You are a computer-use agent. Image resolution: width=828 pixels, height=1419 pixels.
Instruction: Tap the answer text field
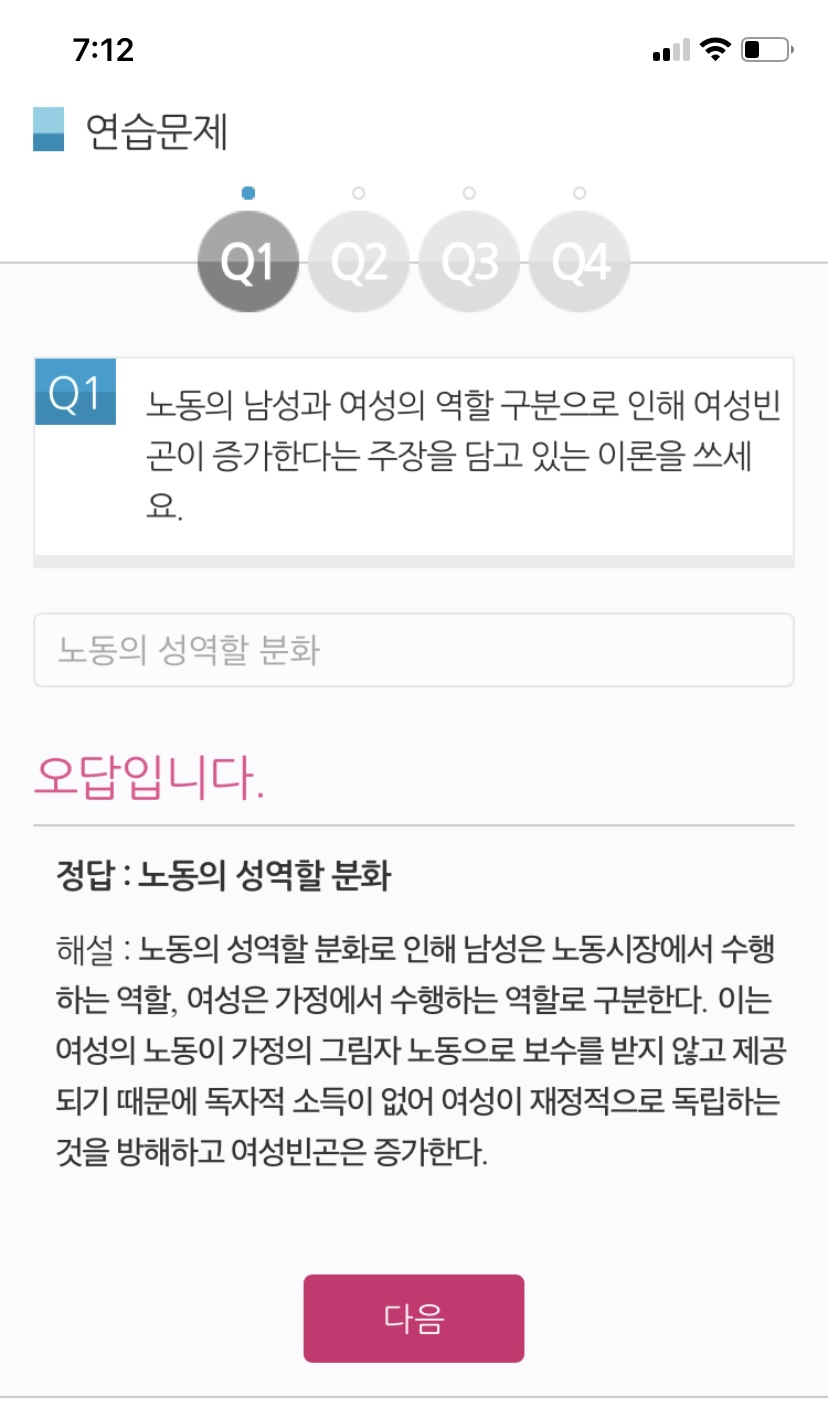pyautogui.click(x=413, y=650)
